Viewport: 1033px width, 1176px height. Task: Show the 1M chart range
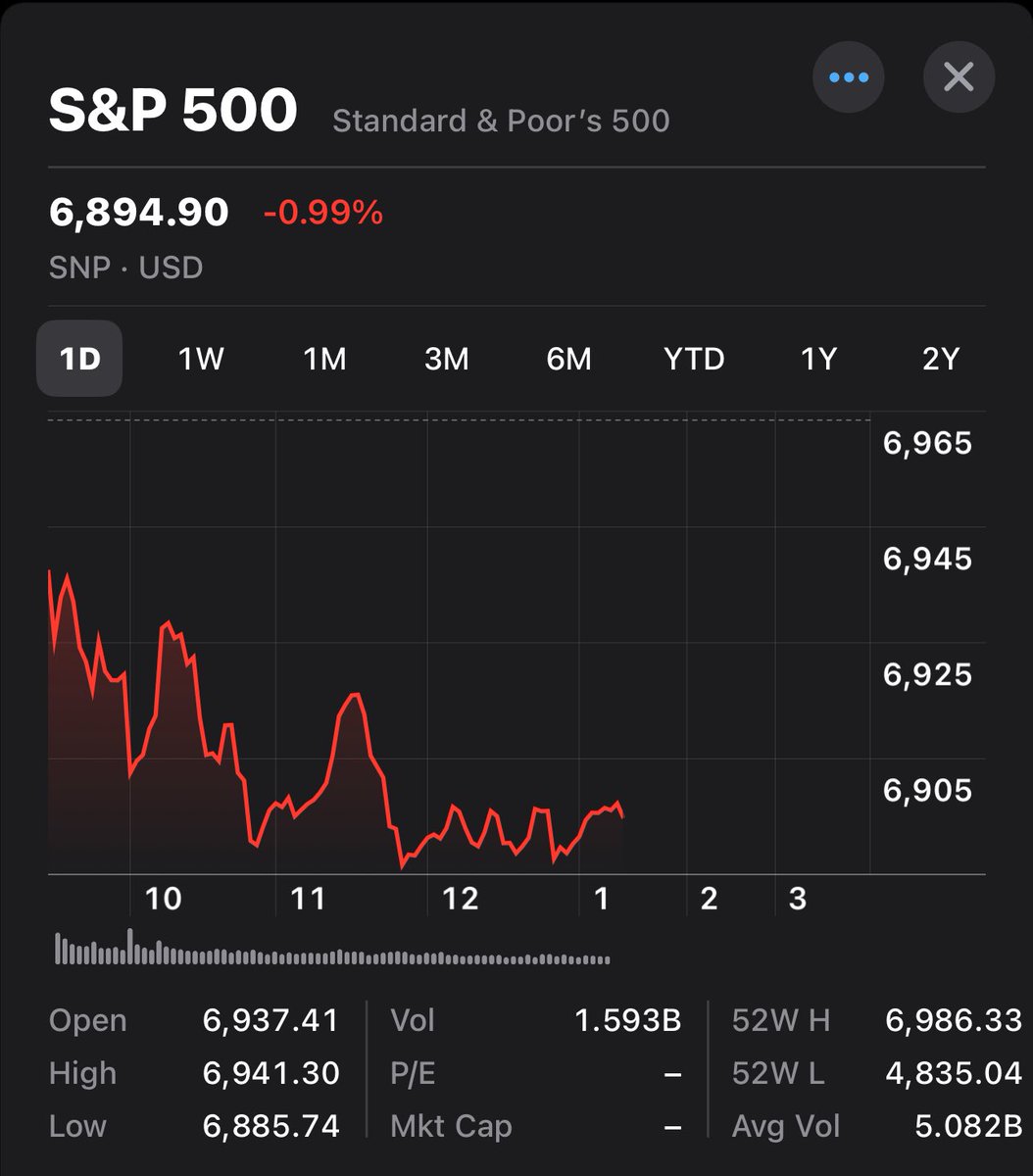[x=324, y=359]
